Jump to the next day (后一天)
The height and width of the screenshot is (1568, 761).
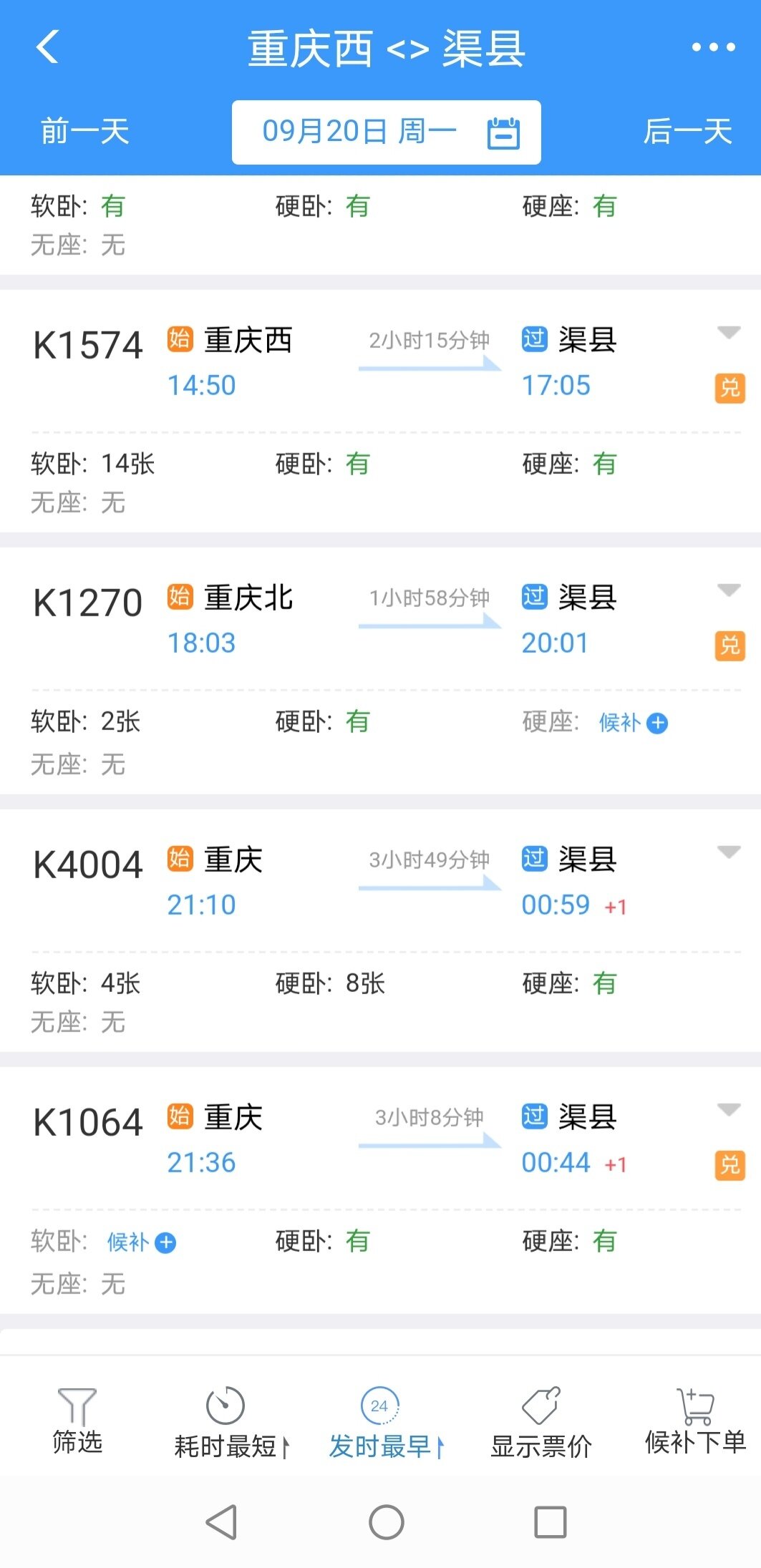point(687,132)
